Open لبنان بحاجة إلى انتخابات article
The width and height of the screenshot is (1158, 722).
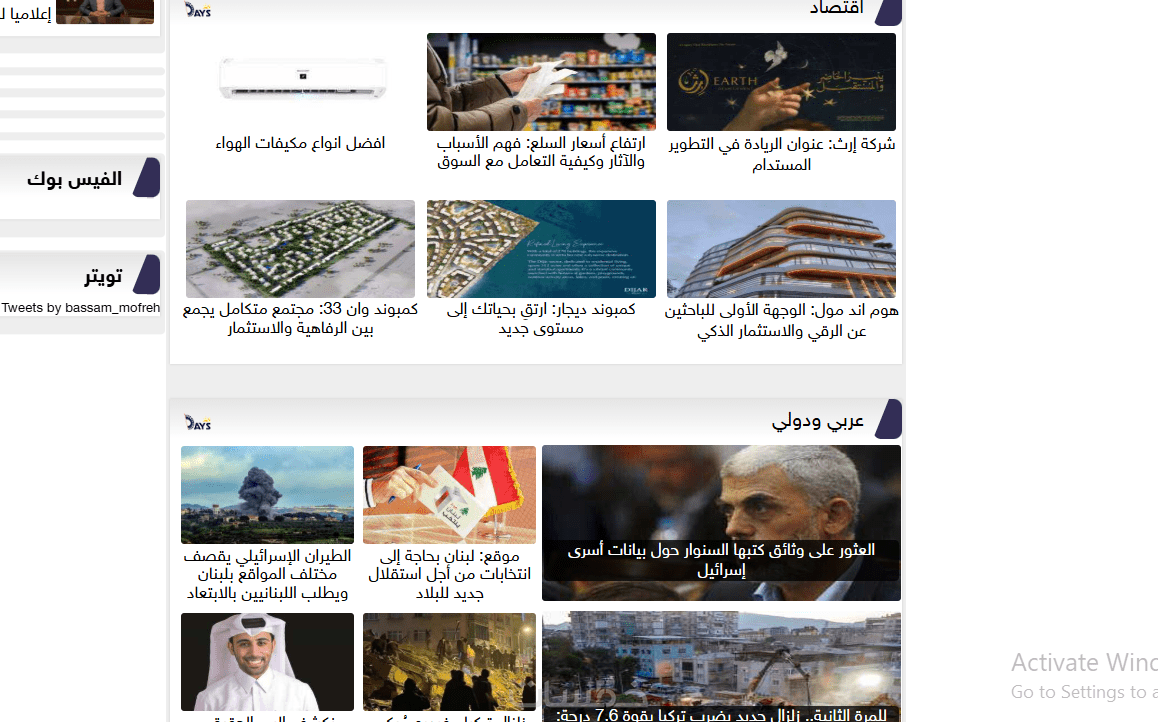(x=449, y=574)
